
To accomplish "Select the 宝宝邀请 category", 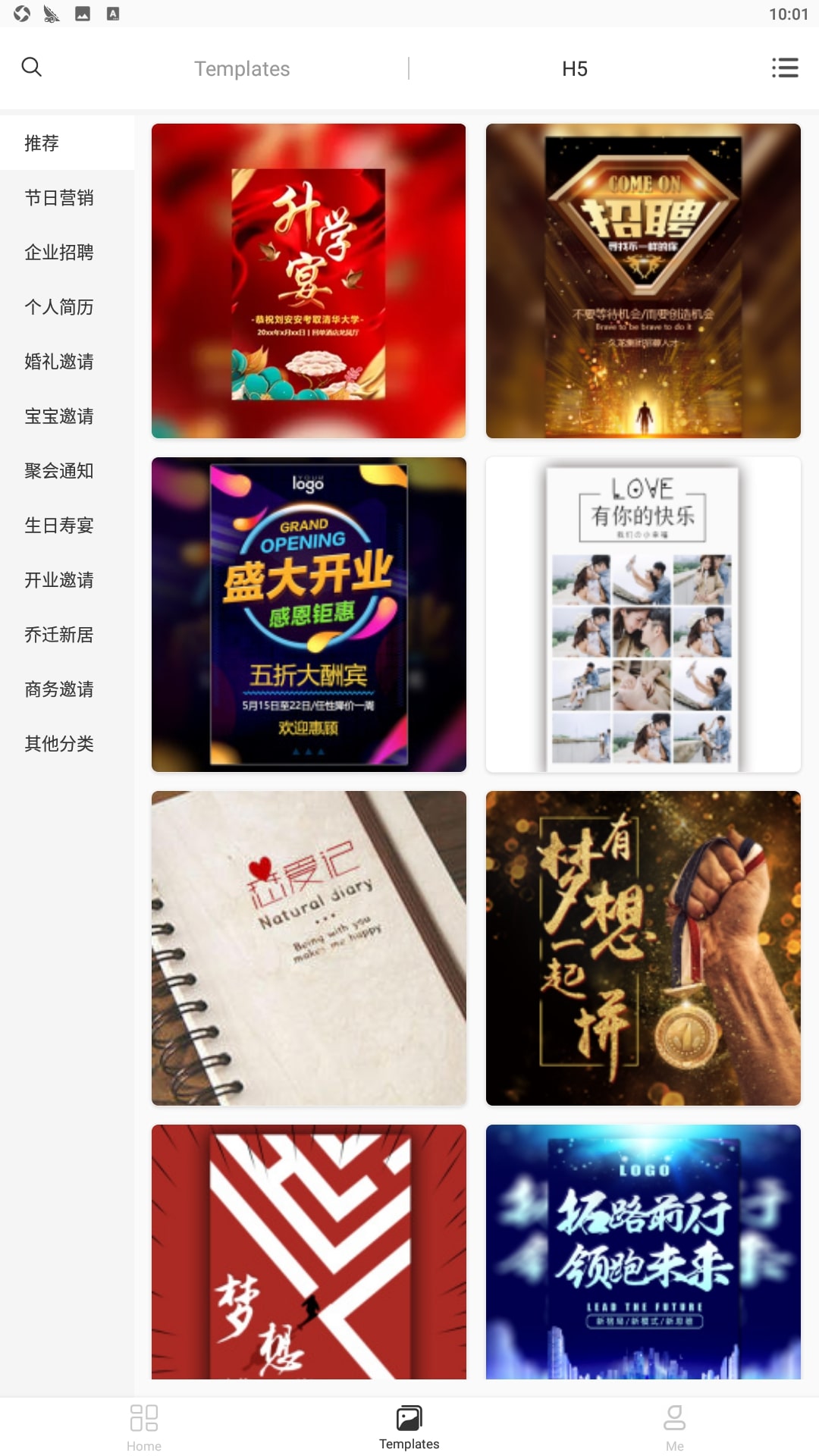I will (59, 416).
